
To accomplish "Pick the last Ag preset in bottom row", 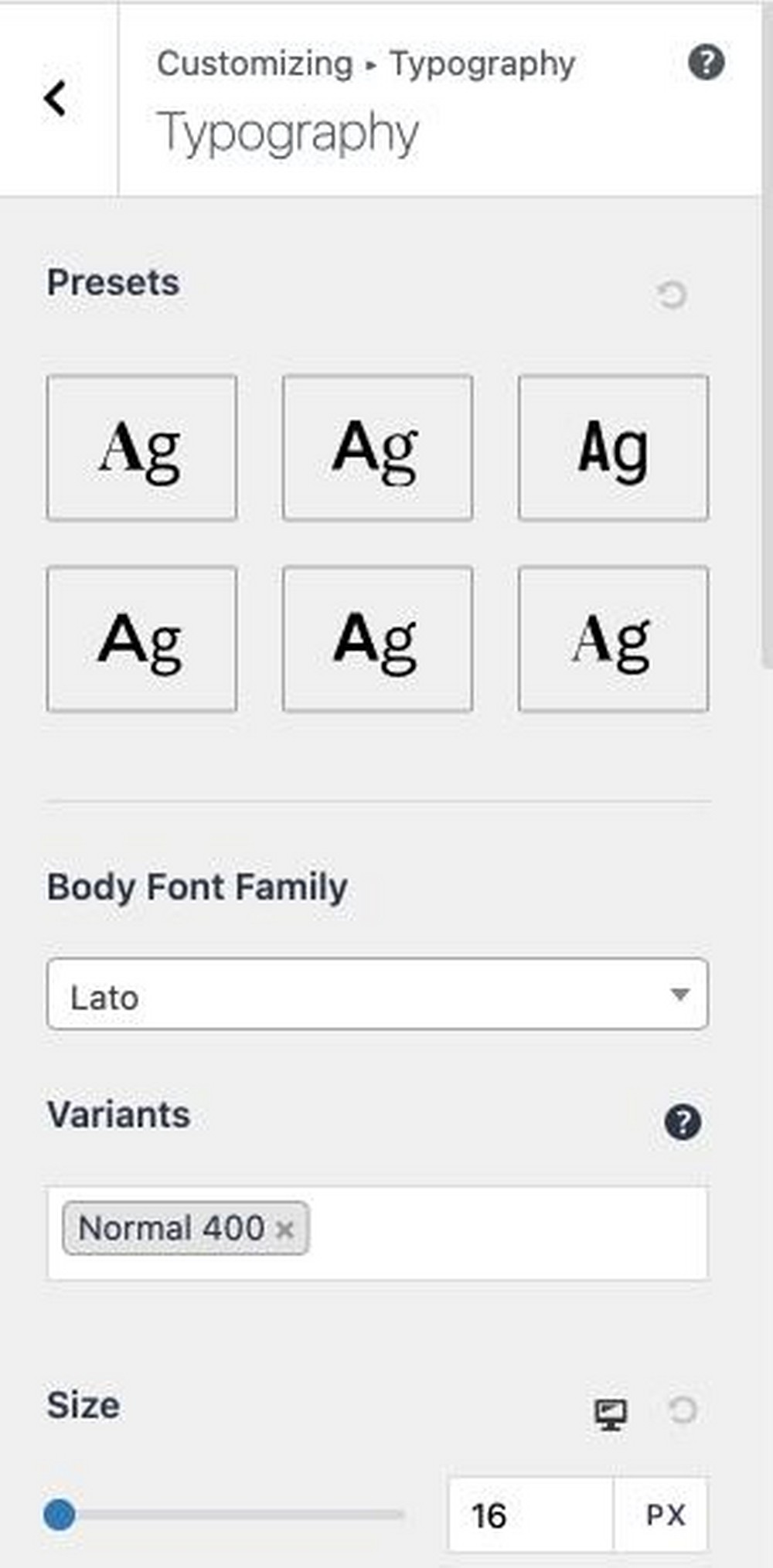I will [x=613, y=638].
